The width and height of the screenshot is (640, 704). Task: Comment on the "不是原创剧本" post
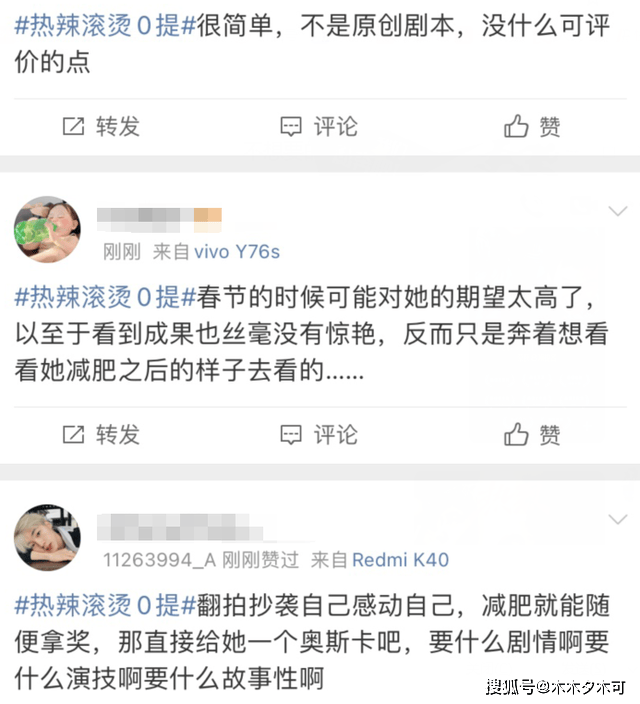click(x=319, y=127)
